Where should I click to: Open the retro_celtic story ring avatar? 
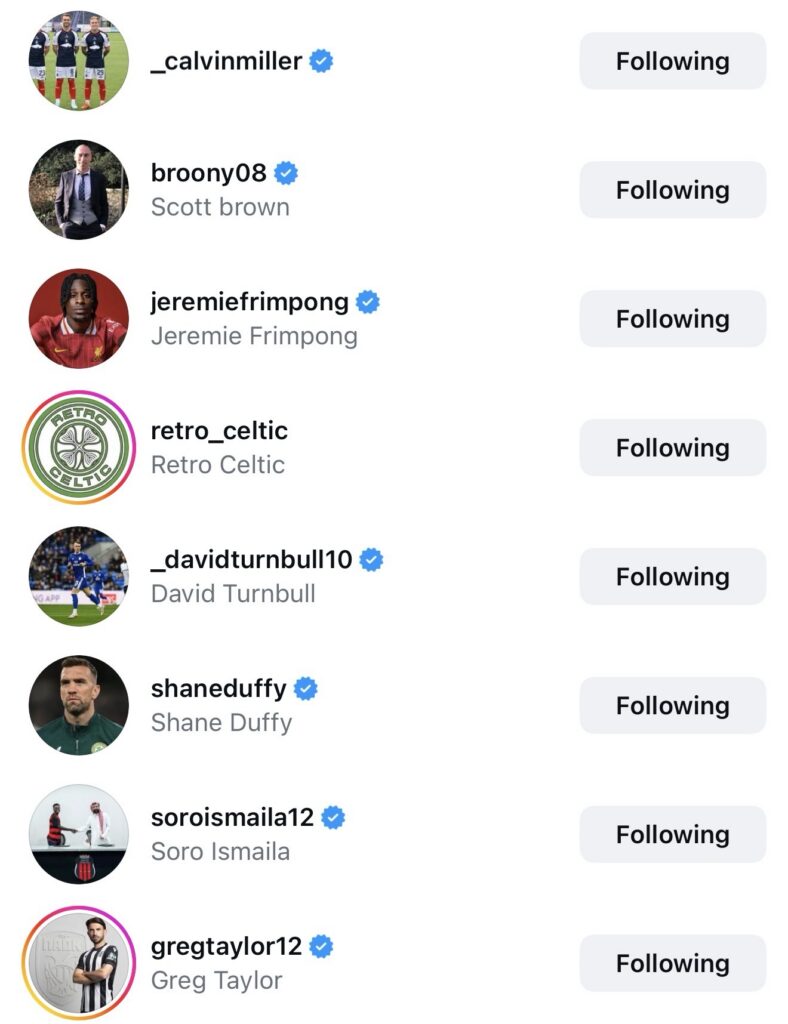[78, 448]
